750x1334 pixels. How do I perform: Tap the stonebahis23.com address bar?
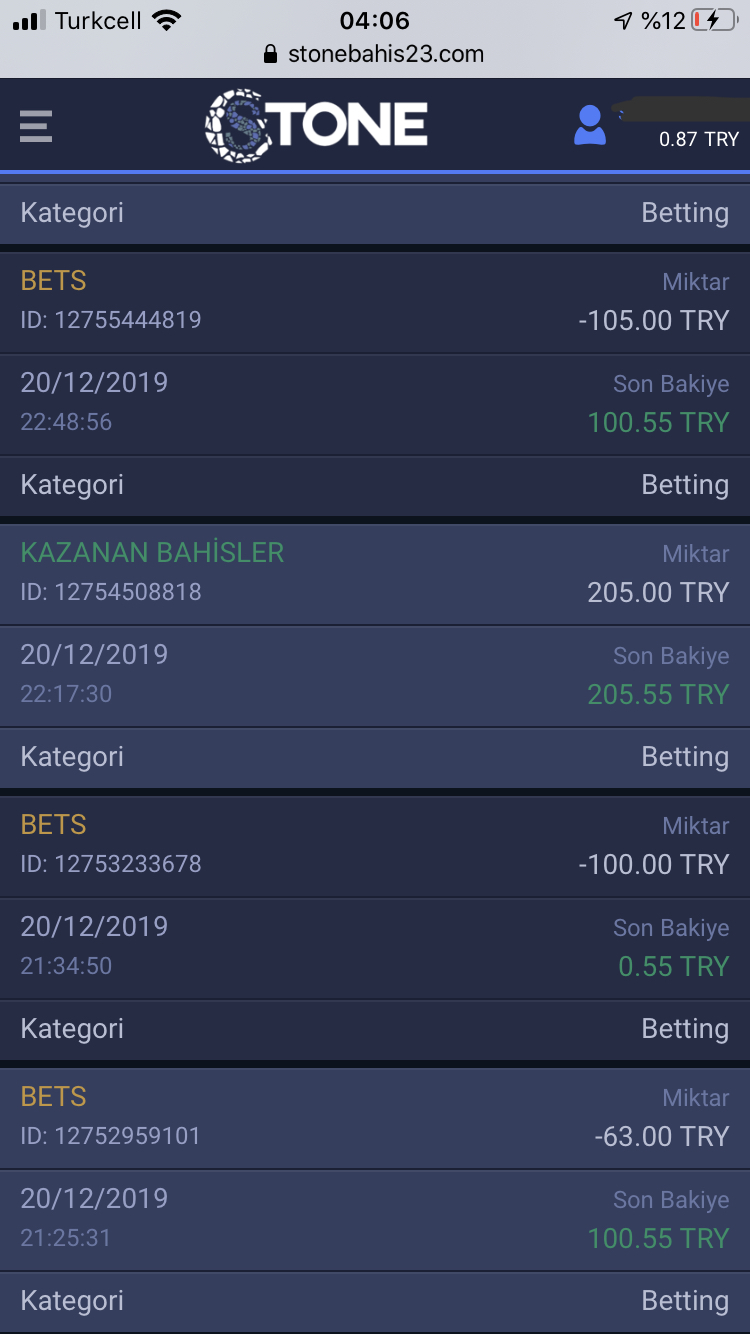374,54
